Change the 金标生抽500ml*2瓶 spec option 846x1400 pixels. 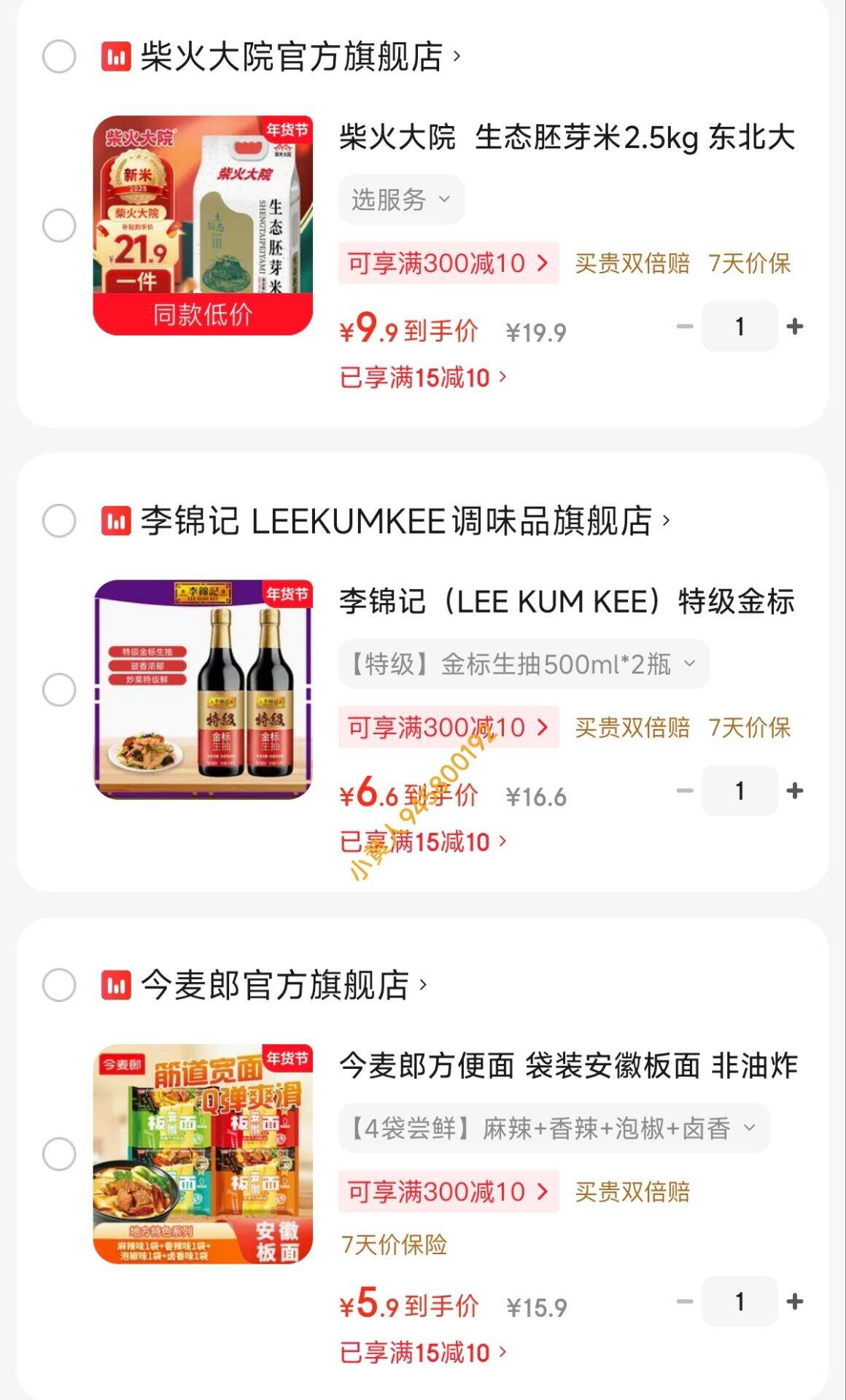[x=523, y=664]
